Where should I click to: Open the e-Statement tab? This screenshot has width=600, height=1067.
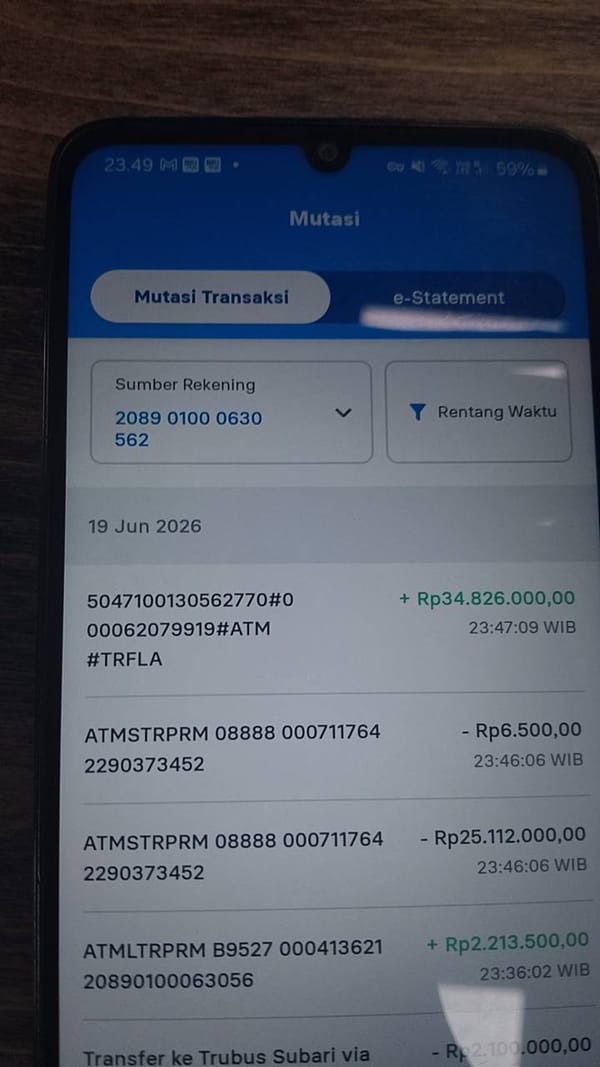[448, 298]
